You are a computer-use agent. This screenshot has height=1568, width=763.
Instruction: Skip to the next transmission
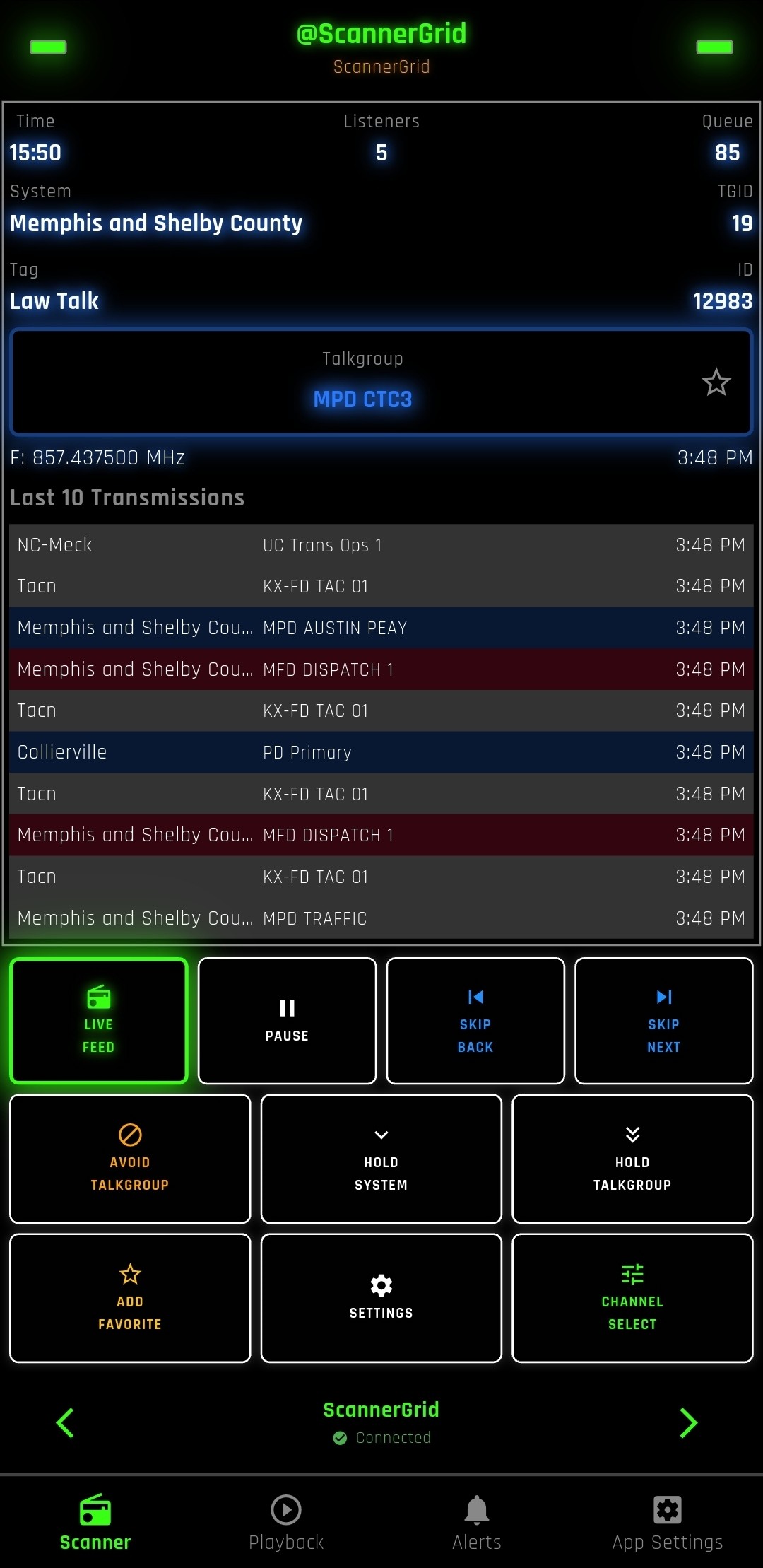pos(663,1020)
